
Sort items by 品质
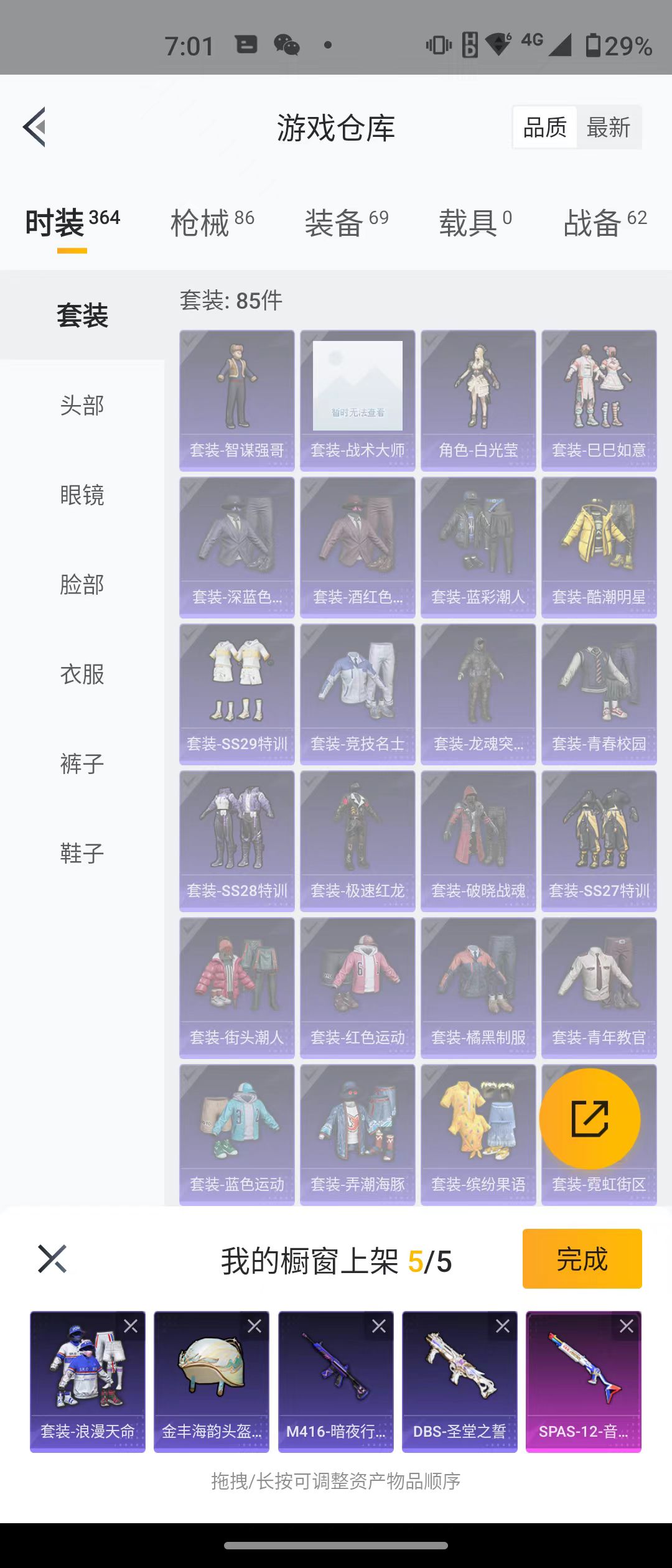click(x=545, y=128)
